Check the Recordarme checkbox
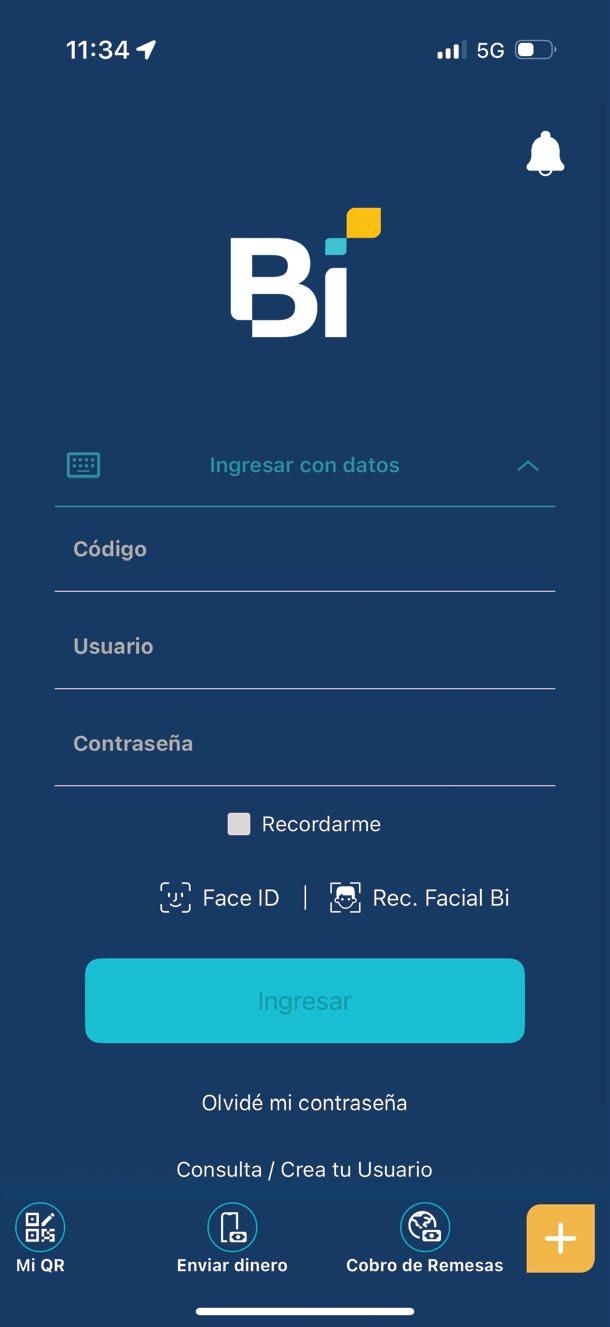 pos(239,824)
